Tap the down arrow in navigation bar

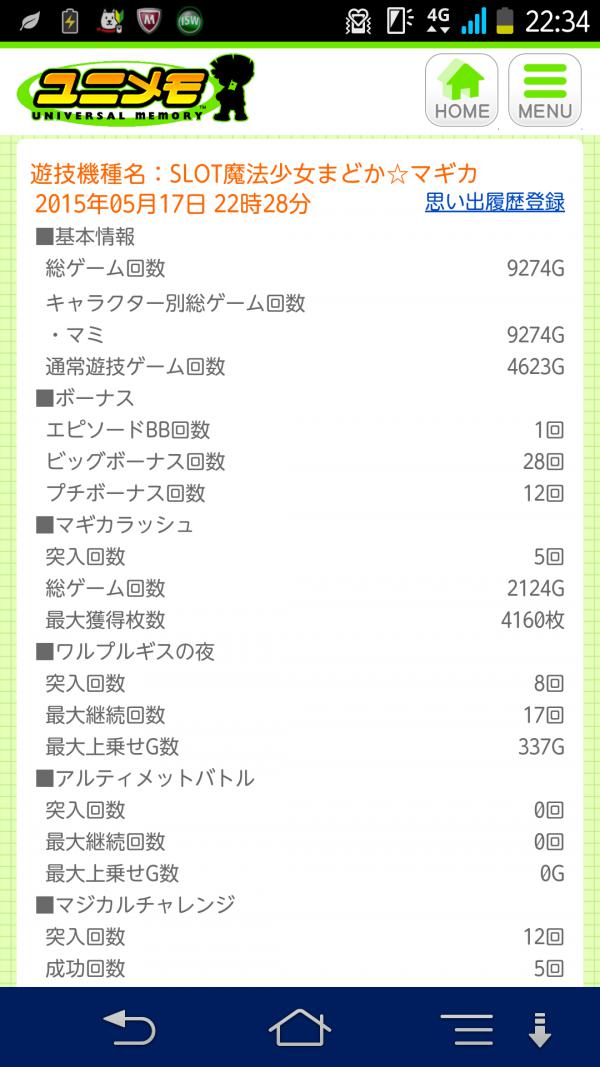(x=539, y=1029)
